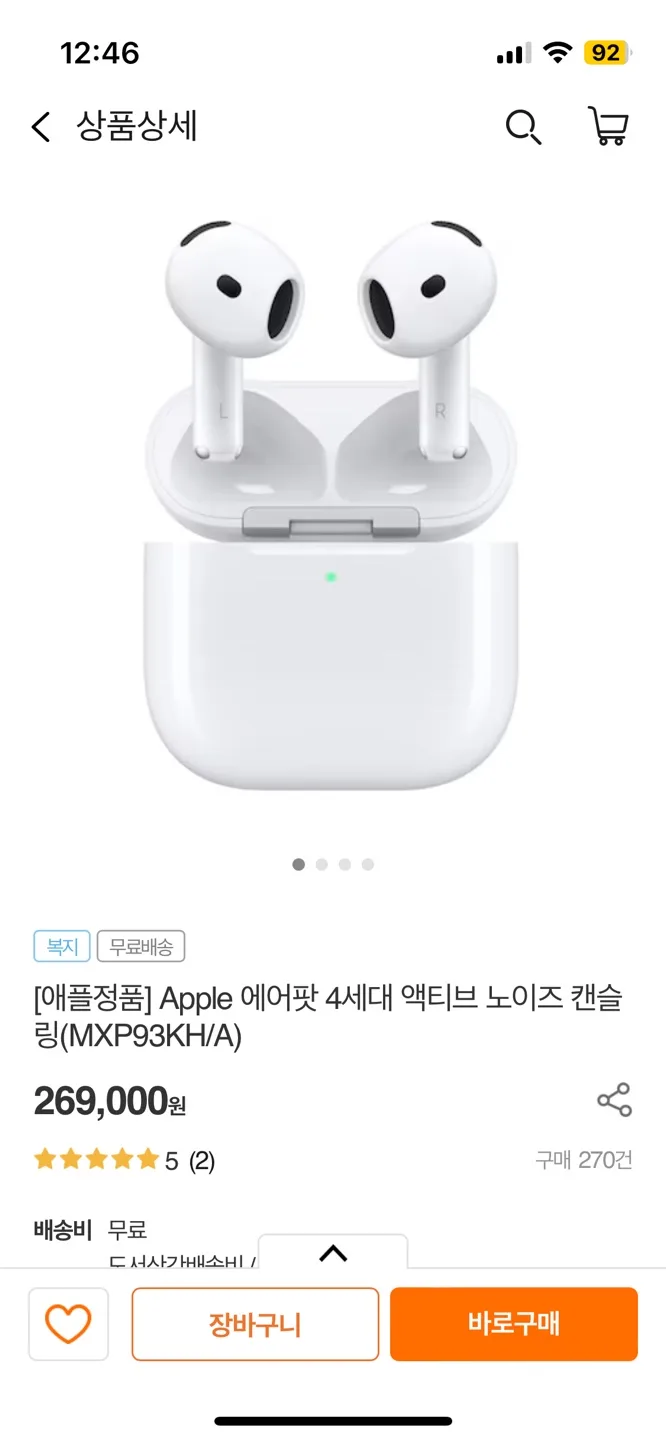This screenshot has width=666, height=1440.
Task: Go back from the 상품상세 page
Action: pyautogui.click(x=40, y=127)
